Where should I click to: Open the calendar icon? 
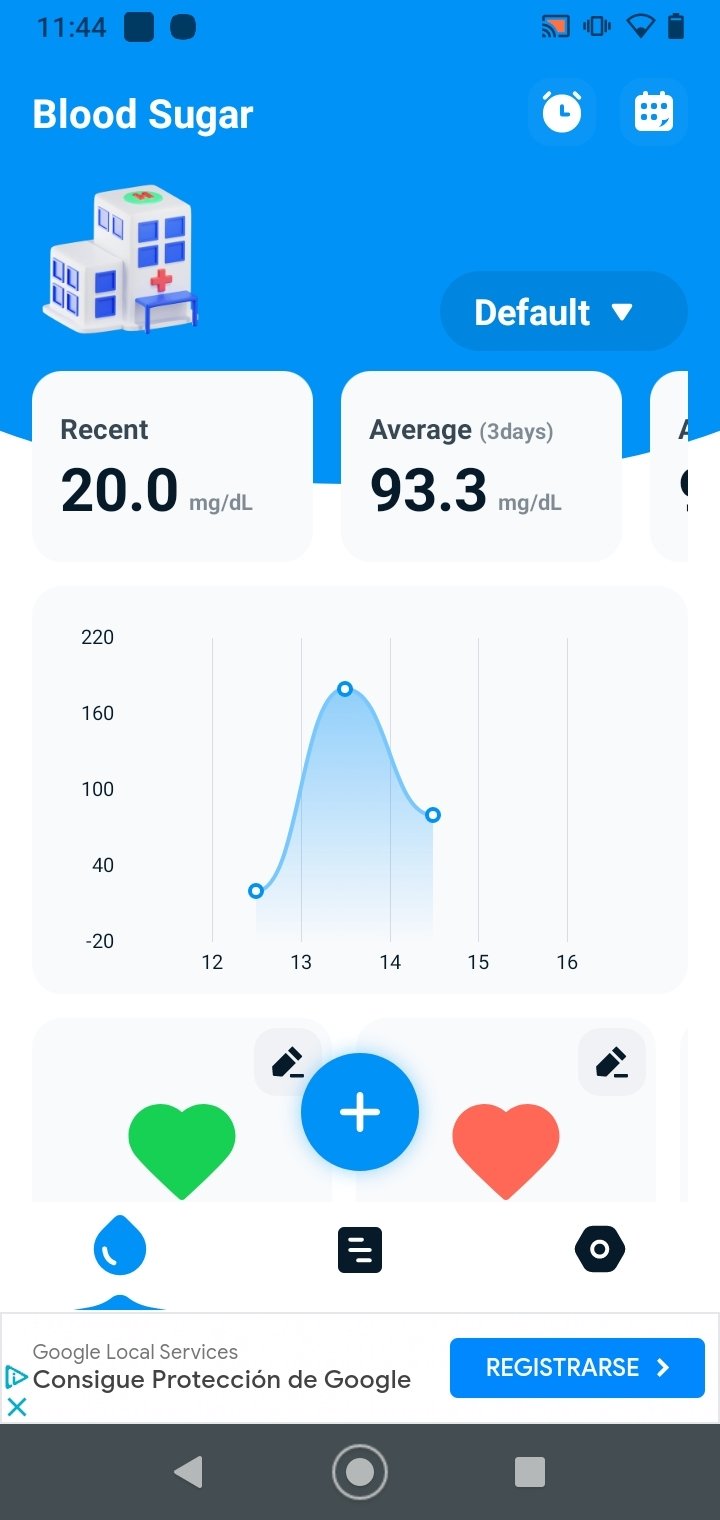point(654,112)
